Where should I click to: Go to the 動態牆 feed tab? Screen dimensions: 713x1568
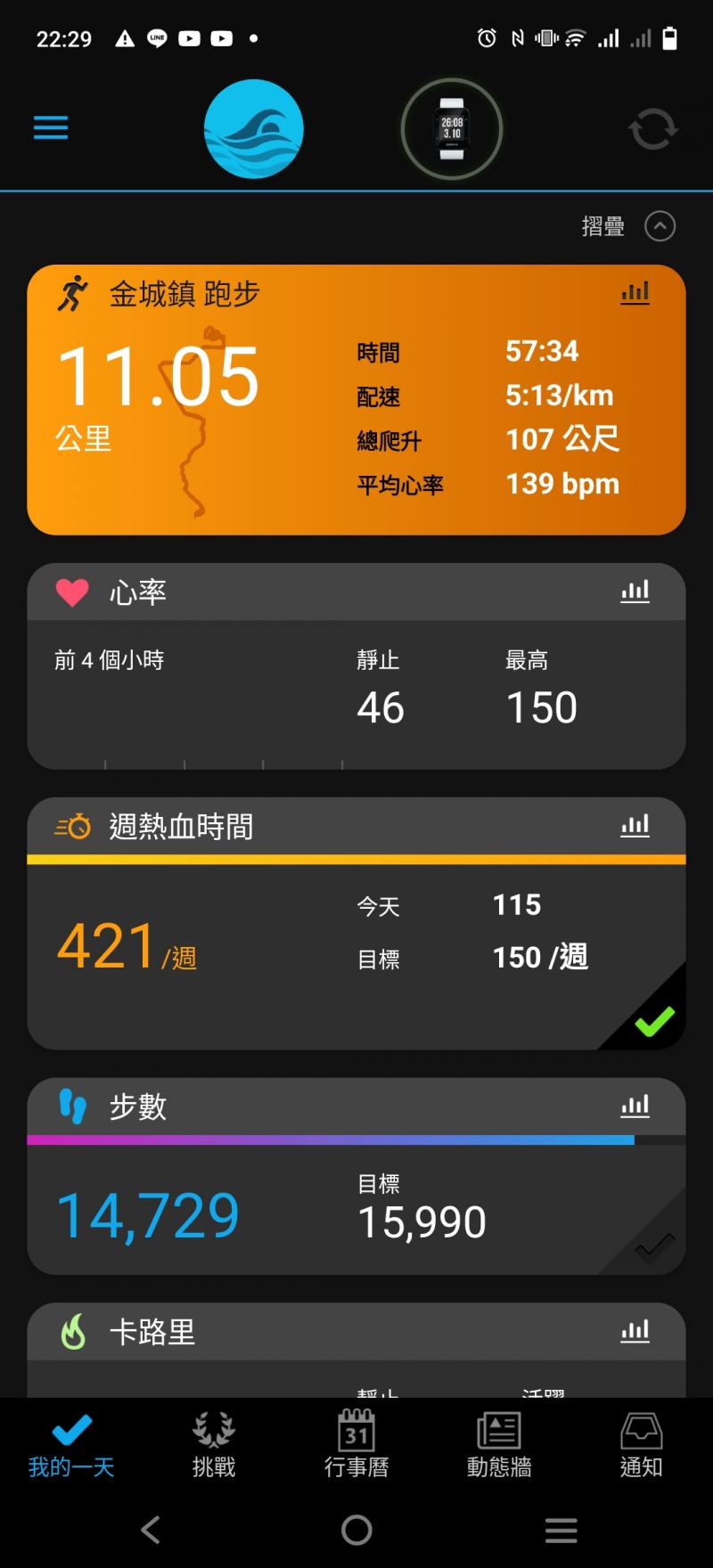pos(499,1445)
